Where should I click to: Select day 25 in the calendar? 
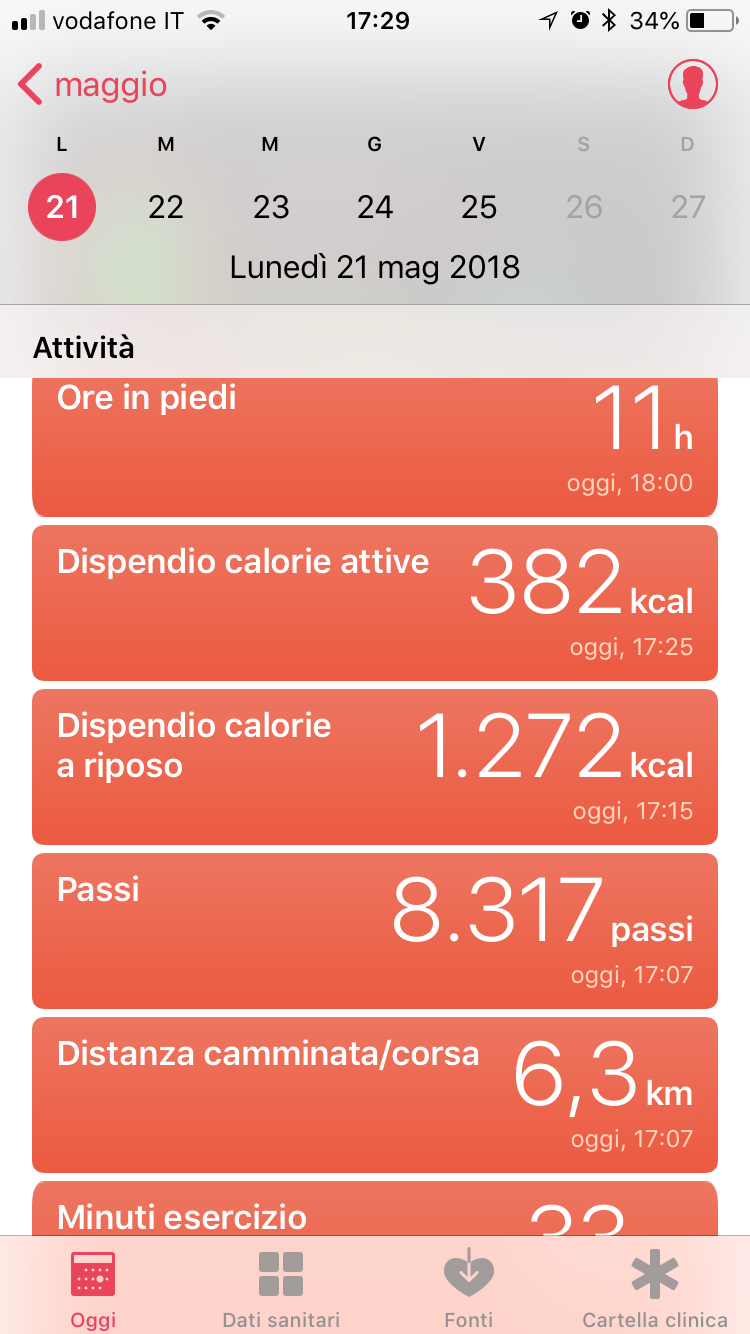[x=479, y=207]
